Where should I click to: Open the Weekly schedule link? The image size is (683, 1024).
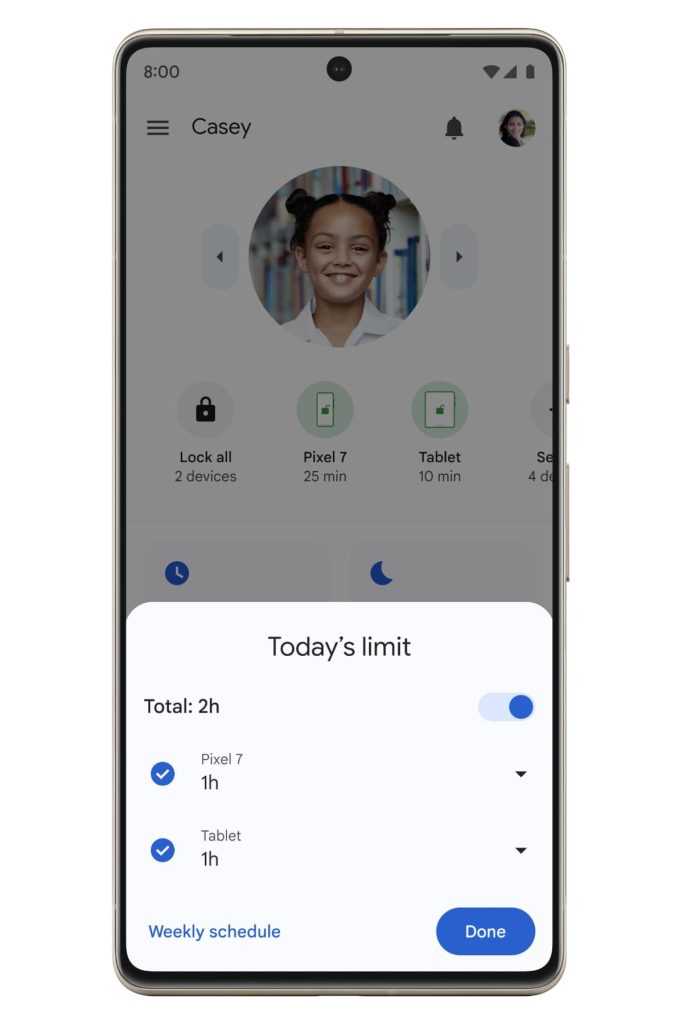pos(214,931)
